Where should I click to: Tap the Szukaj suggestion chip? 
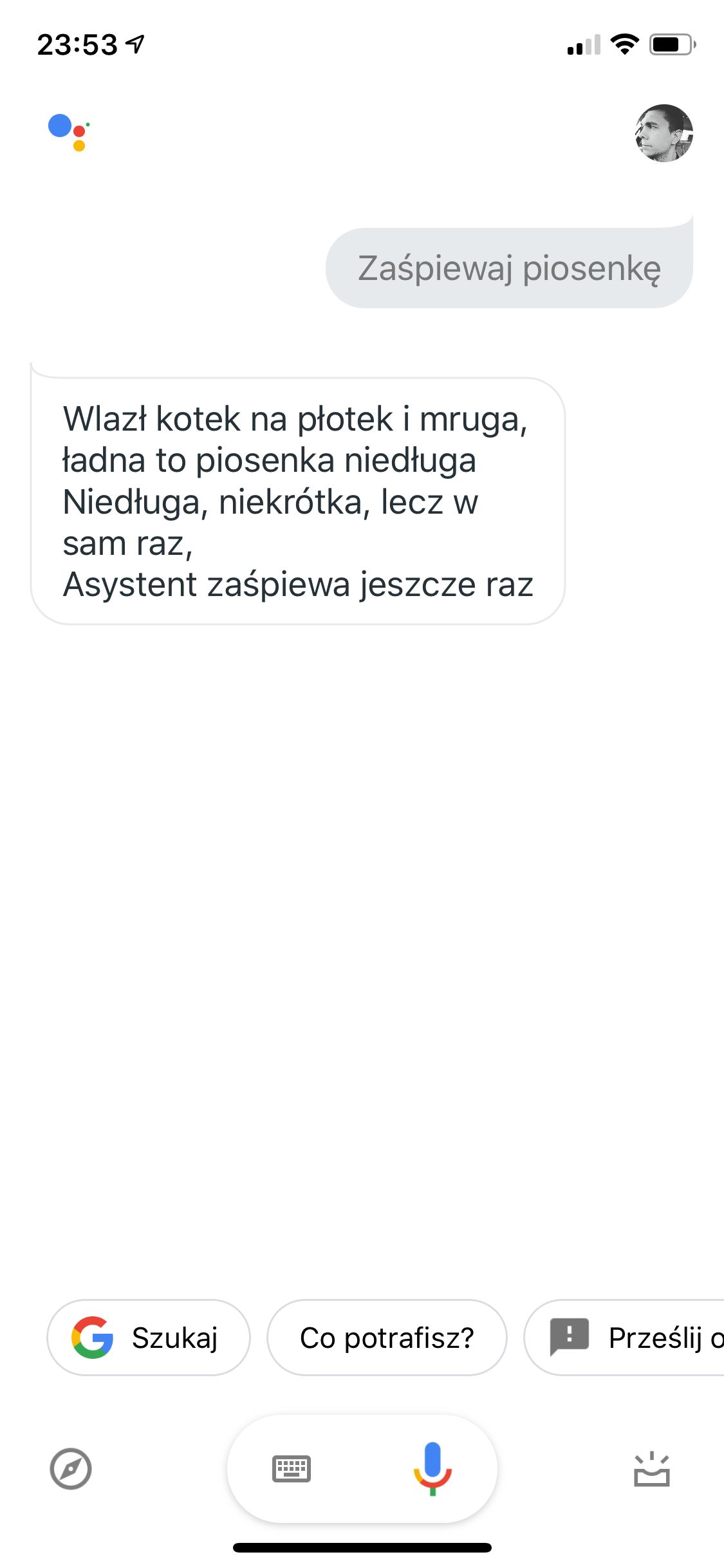pyautogui.click(x=148, y=1338)
